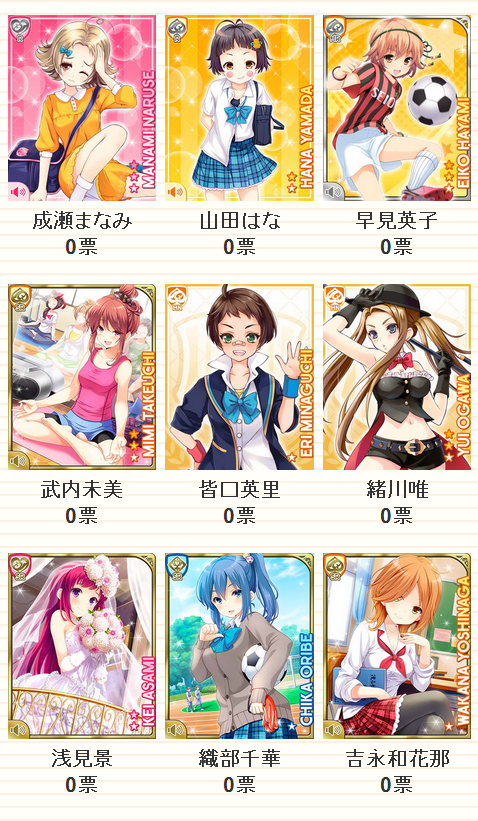
Task: Open the 武内未美 card
Action: 82,377
